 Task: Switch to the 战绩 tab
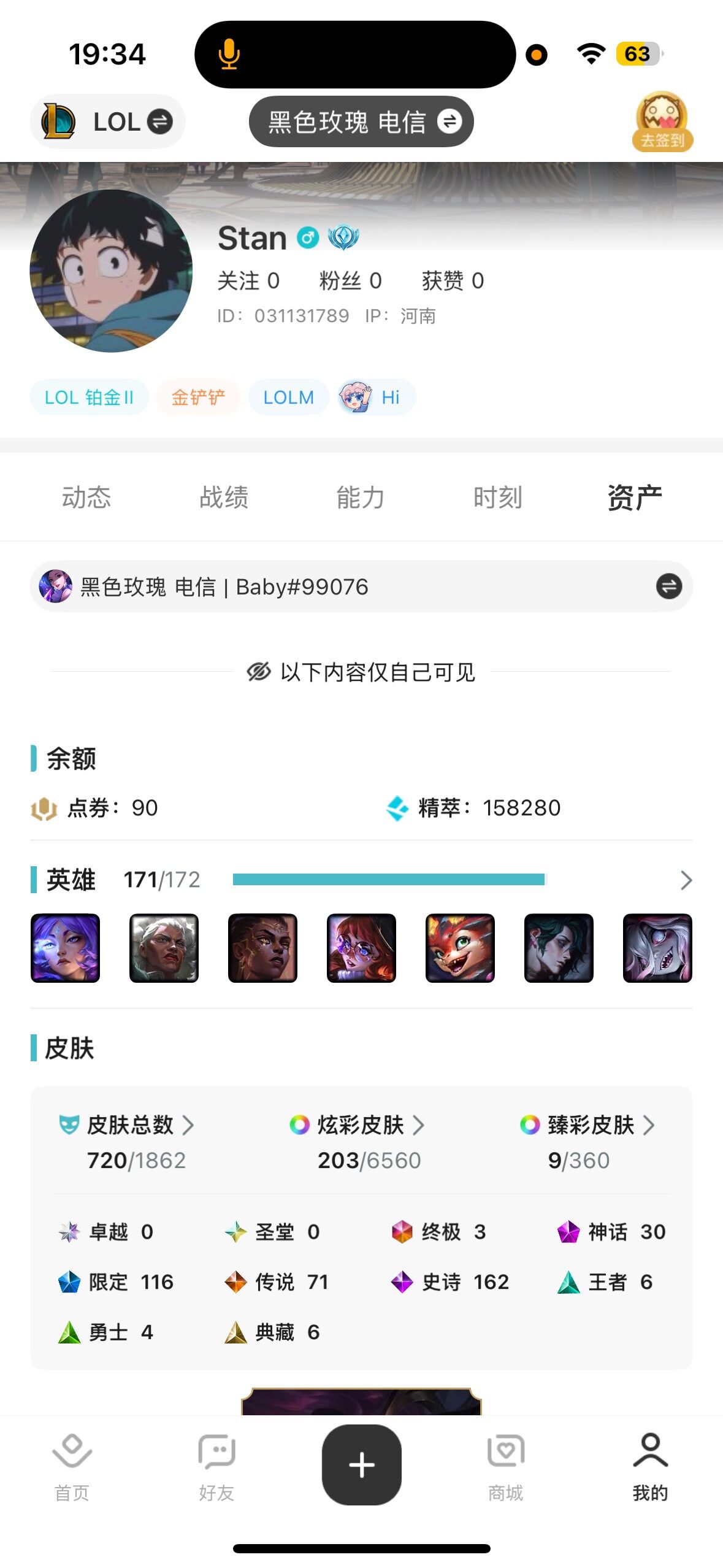click(224, 497)
